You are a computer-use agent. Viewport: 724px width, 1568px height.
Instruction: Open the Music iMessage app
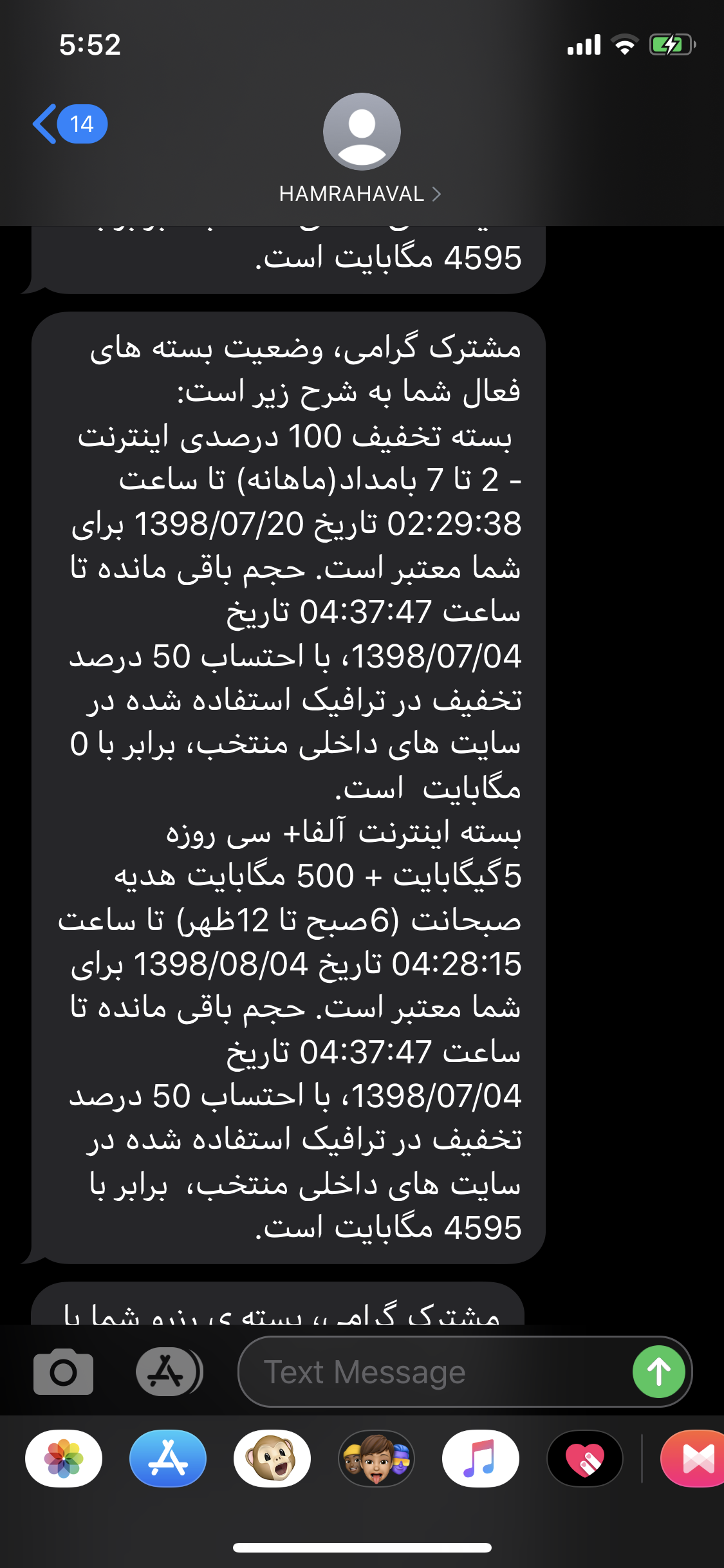pyautogui.click(x=481, y=1459)
